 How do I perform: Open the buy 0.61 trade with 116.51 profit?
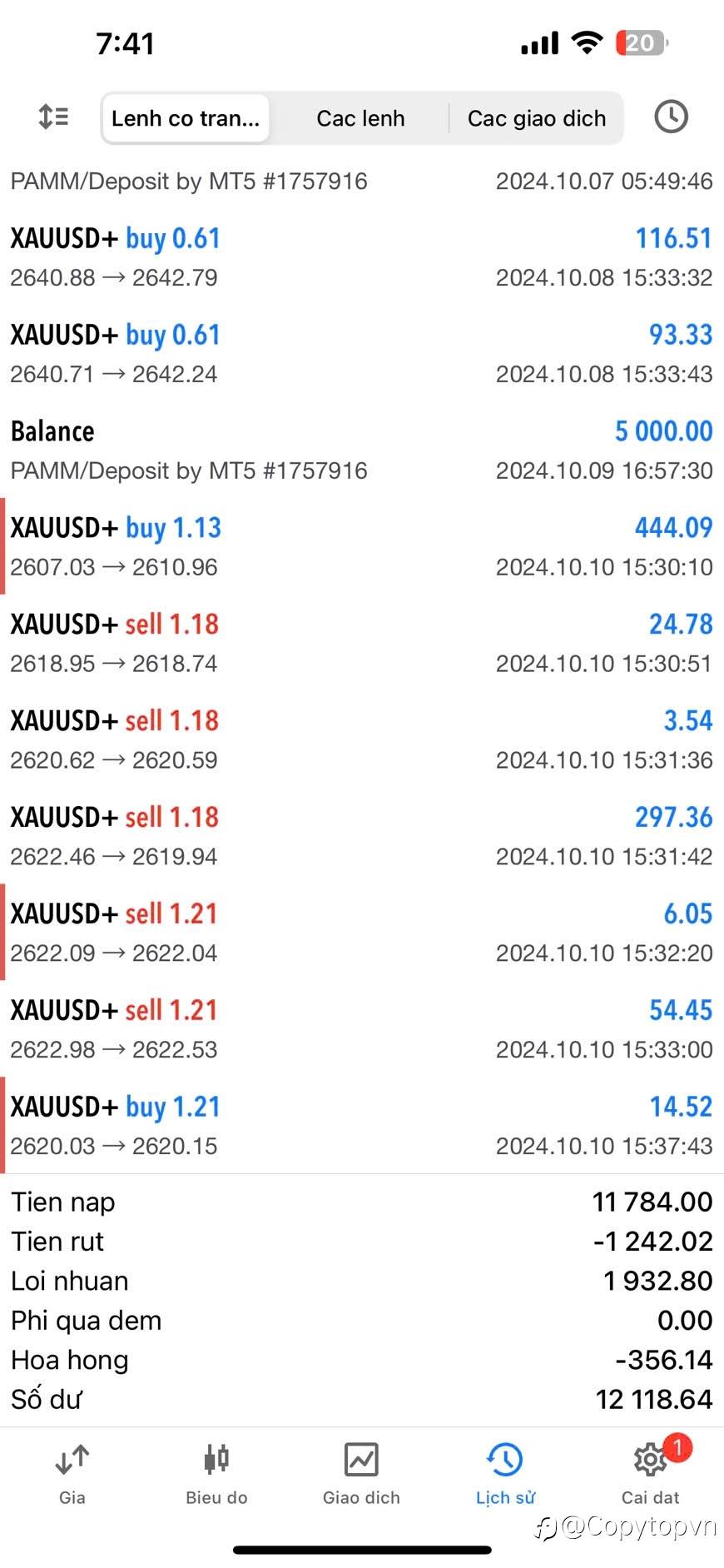click(x=362, y=257)
